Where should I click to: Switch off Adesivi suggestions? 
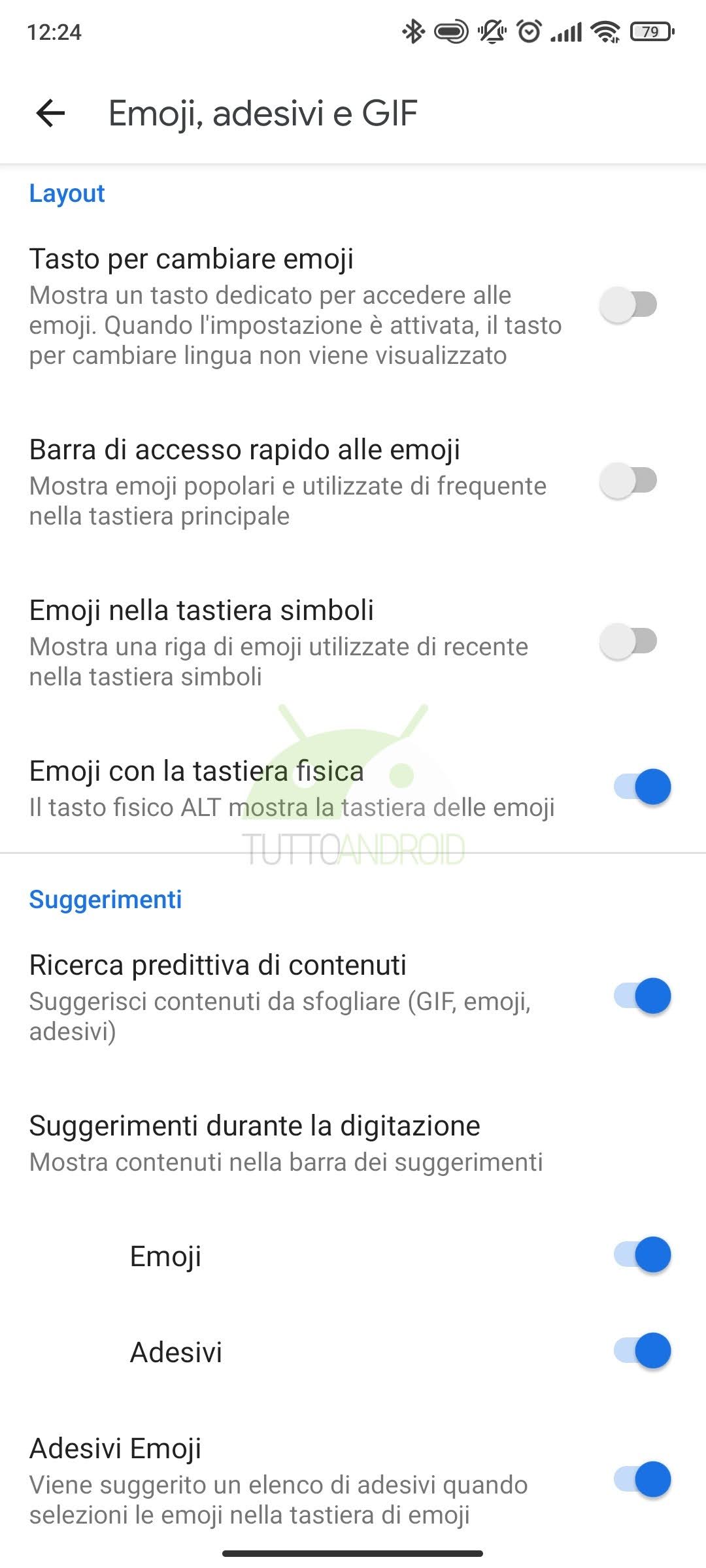click(643, 1350)
